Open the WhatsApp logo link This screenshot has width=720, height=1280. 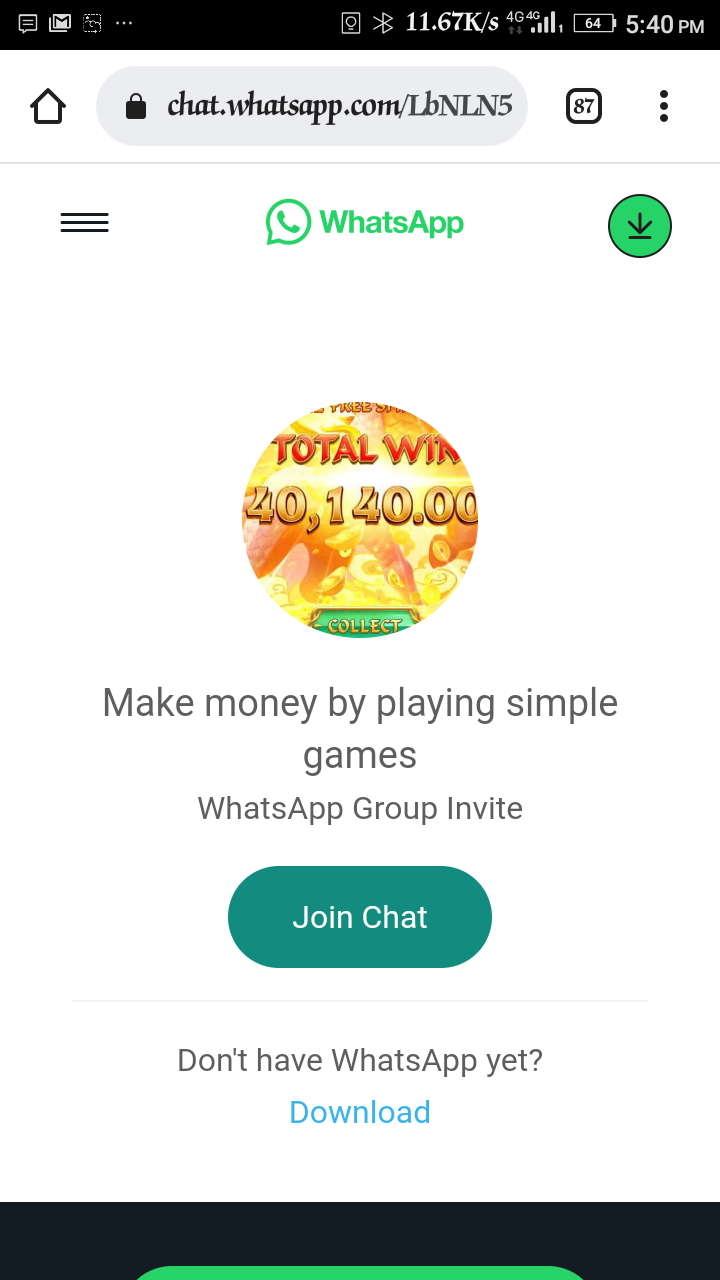click(x=365, y=222)
